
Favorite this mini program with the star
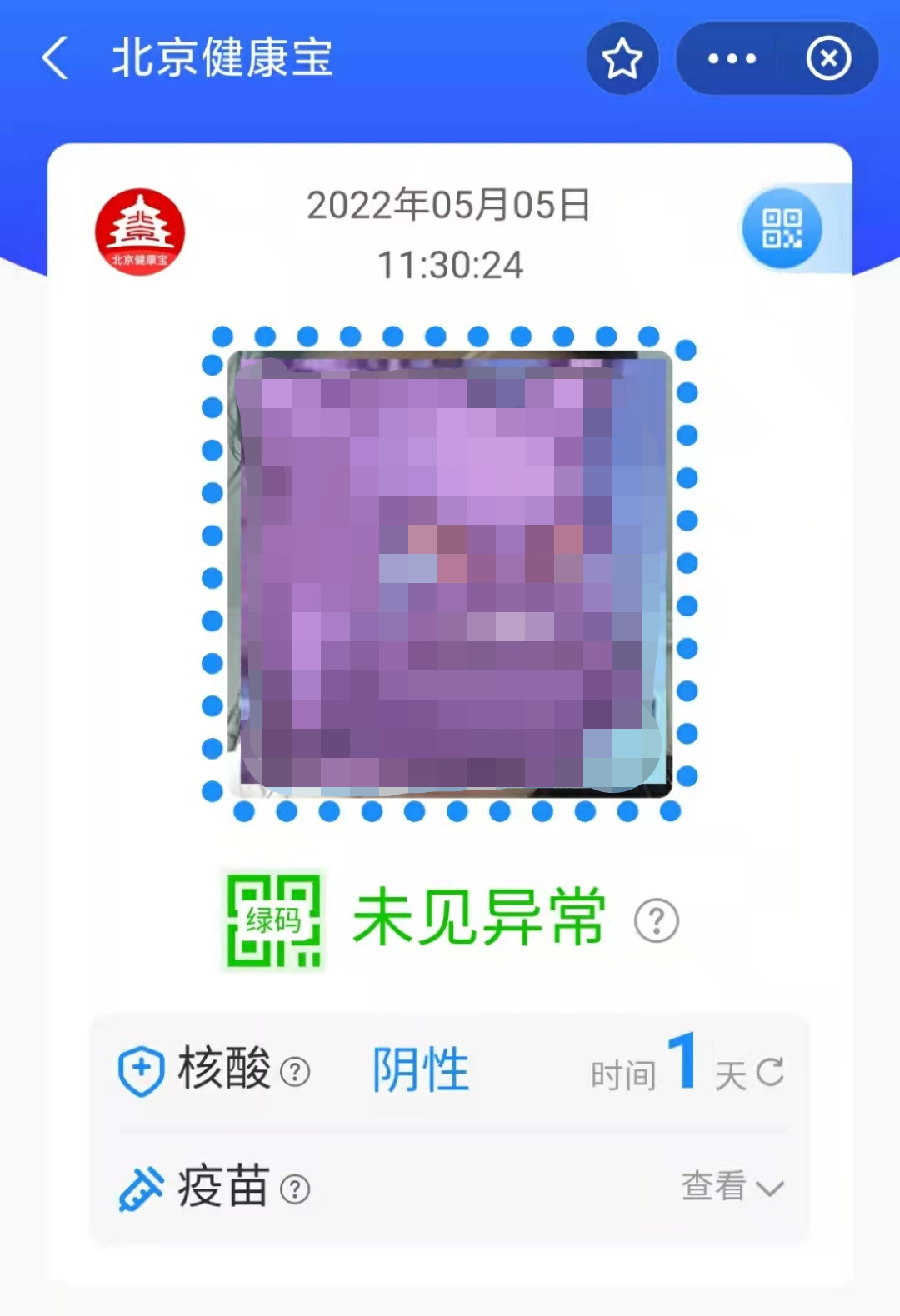[622, 59]
